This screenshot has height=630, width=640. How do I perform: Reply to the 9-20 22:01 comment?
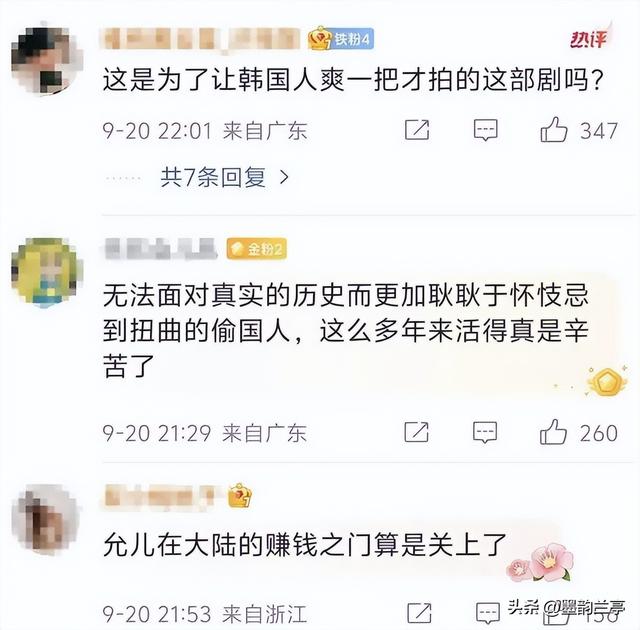pyautogui.click(x=486, y=130)
